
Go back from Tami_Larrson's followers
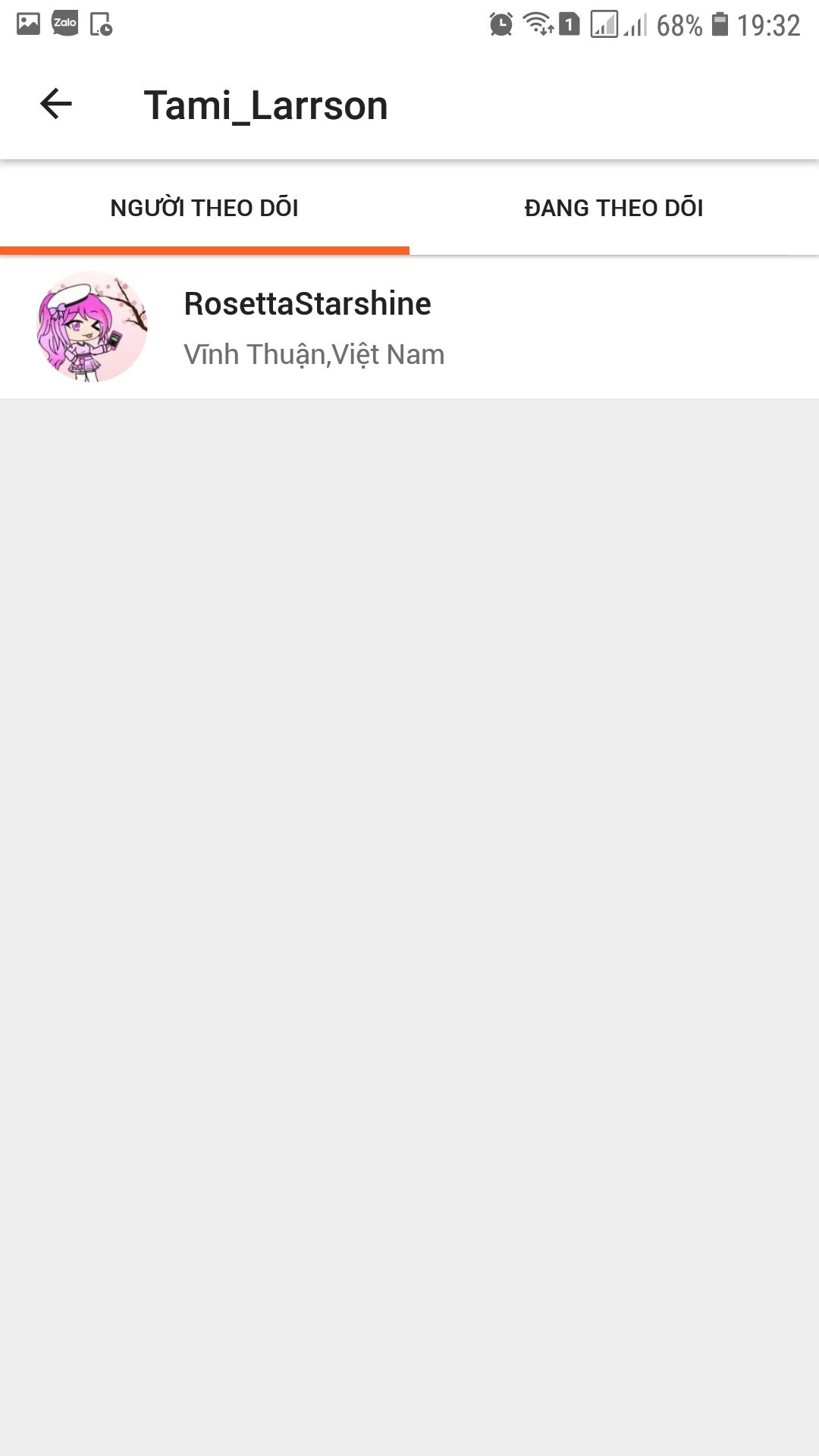tap(56, 104)
